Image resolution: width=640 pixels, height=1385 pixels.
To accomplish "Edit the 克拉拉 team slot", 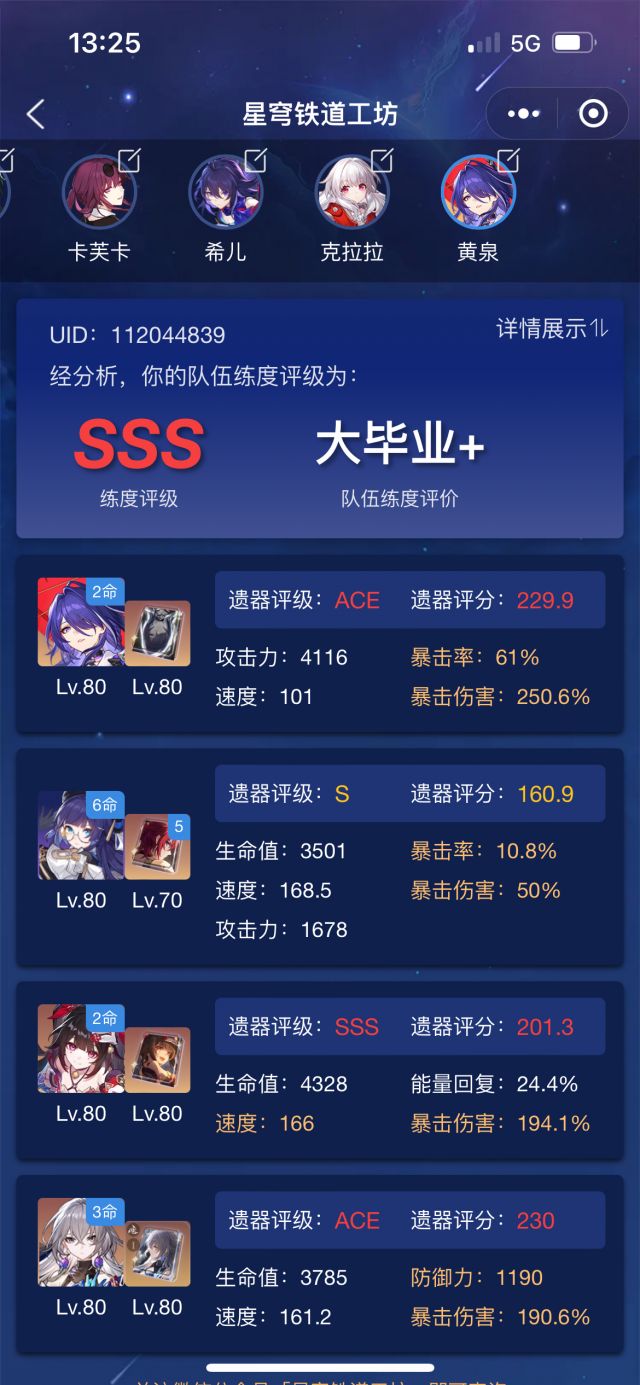I will (x=382, y=159).
